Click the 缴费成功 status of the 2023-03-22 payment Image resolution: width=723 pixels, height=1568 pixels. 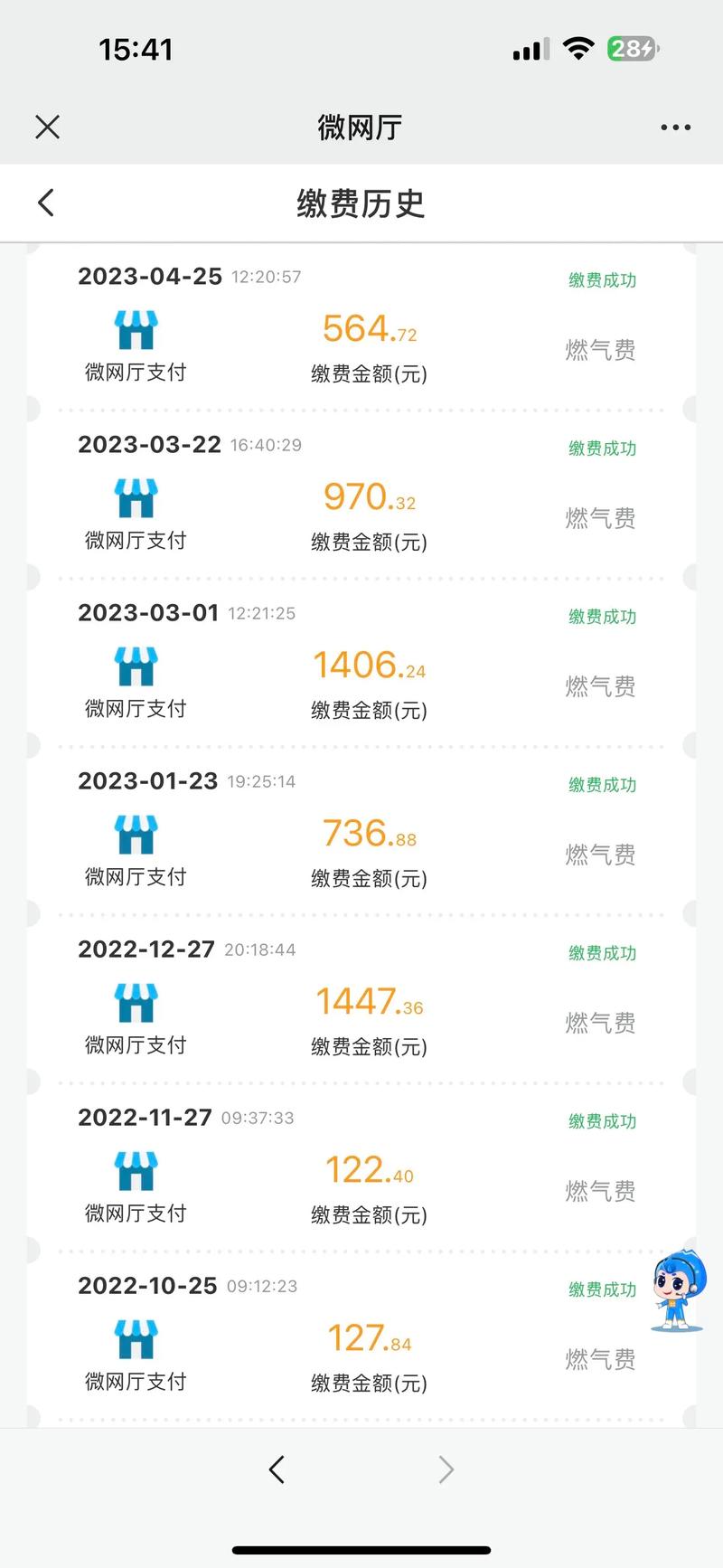tap(602, 449)
